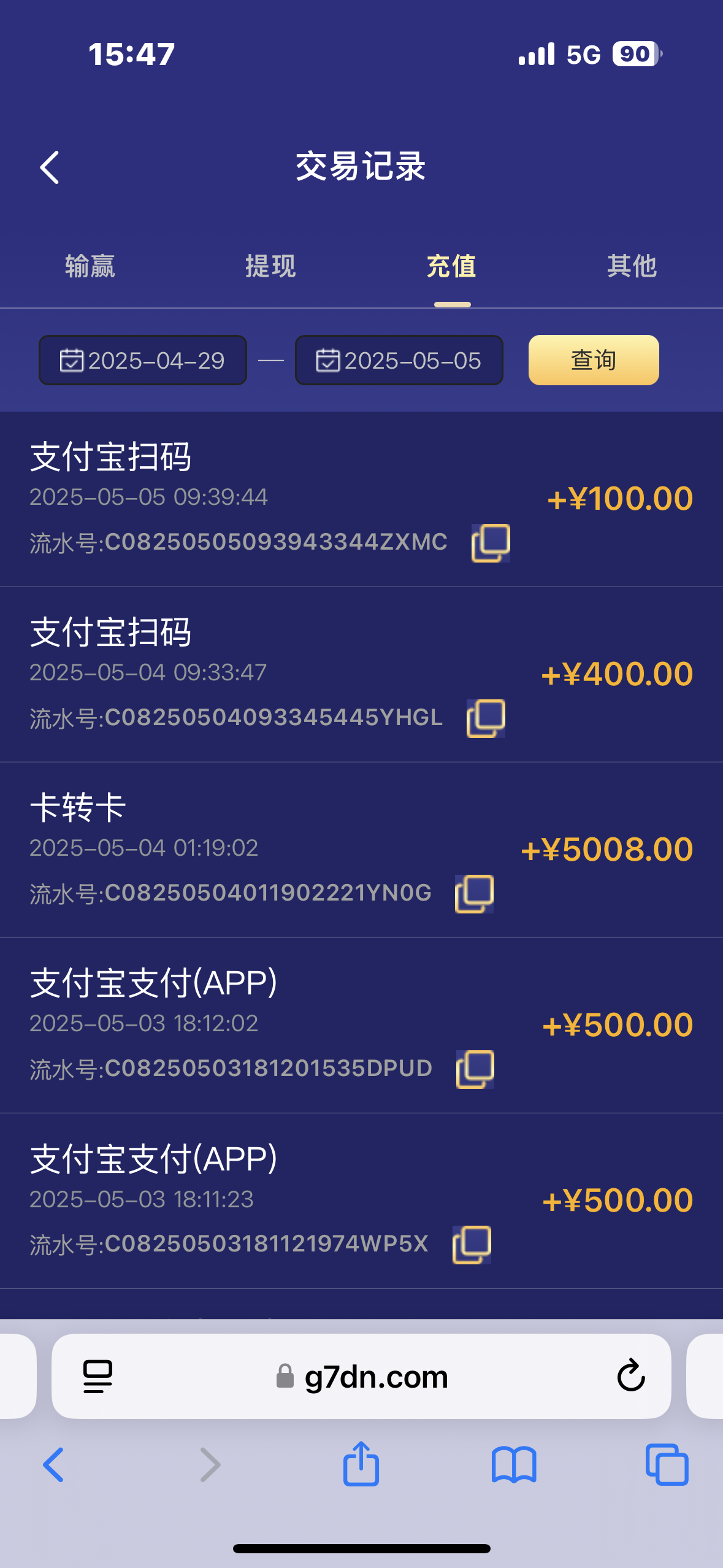Screen dimensions: 723x1568
Task: Navigate back in the browser toolbar
Action: 54,1465
